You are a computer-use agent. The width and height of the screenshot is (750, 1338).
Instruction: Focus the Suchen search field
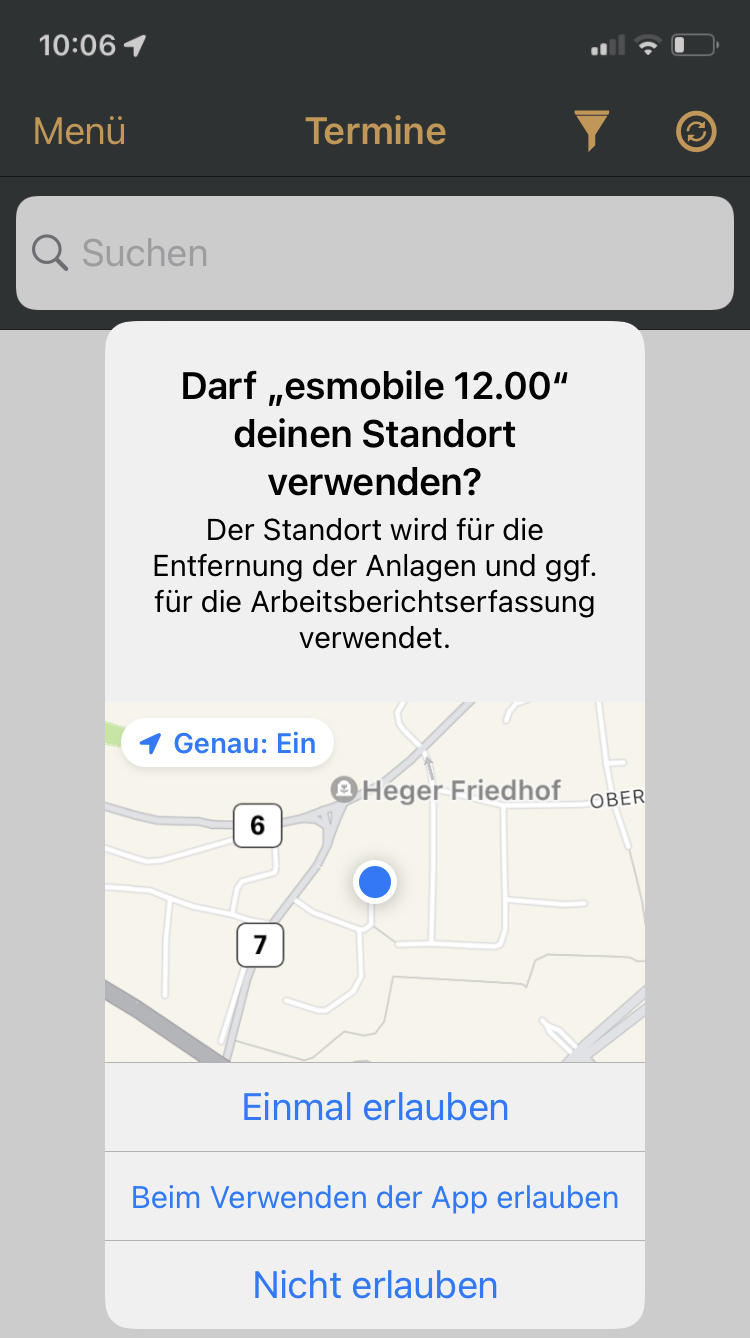(x=375, y=253)
